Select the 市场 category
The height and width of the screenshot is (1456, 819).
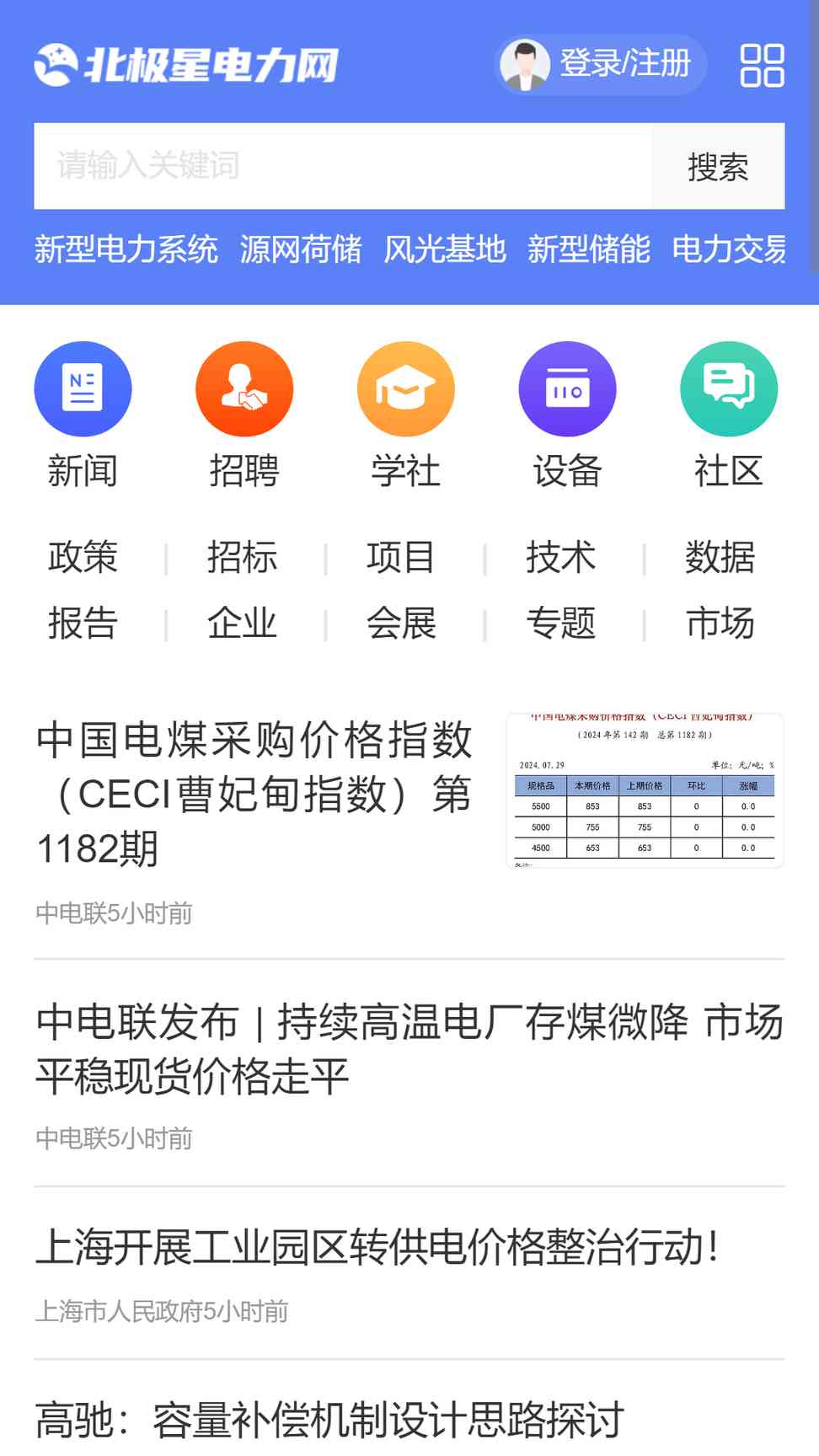click(x=720, y=624)
